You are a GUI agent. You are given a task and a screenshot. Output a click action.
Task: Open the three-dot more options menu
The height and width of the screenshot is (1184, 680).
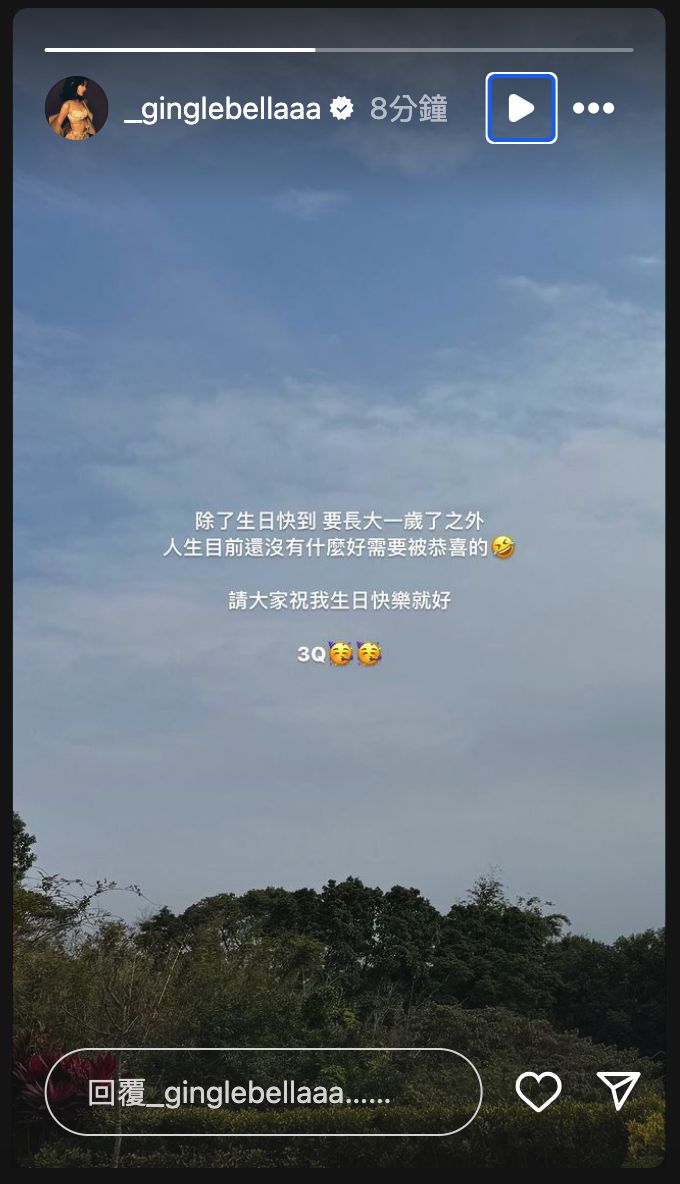[x=593, y=108]
